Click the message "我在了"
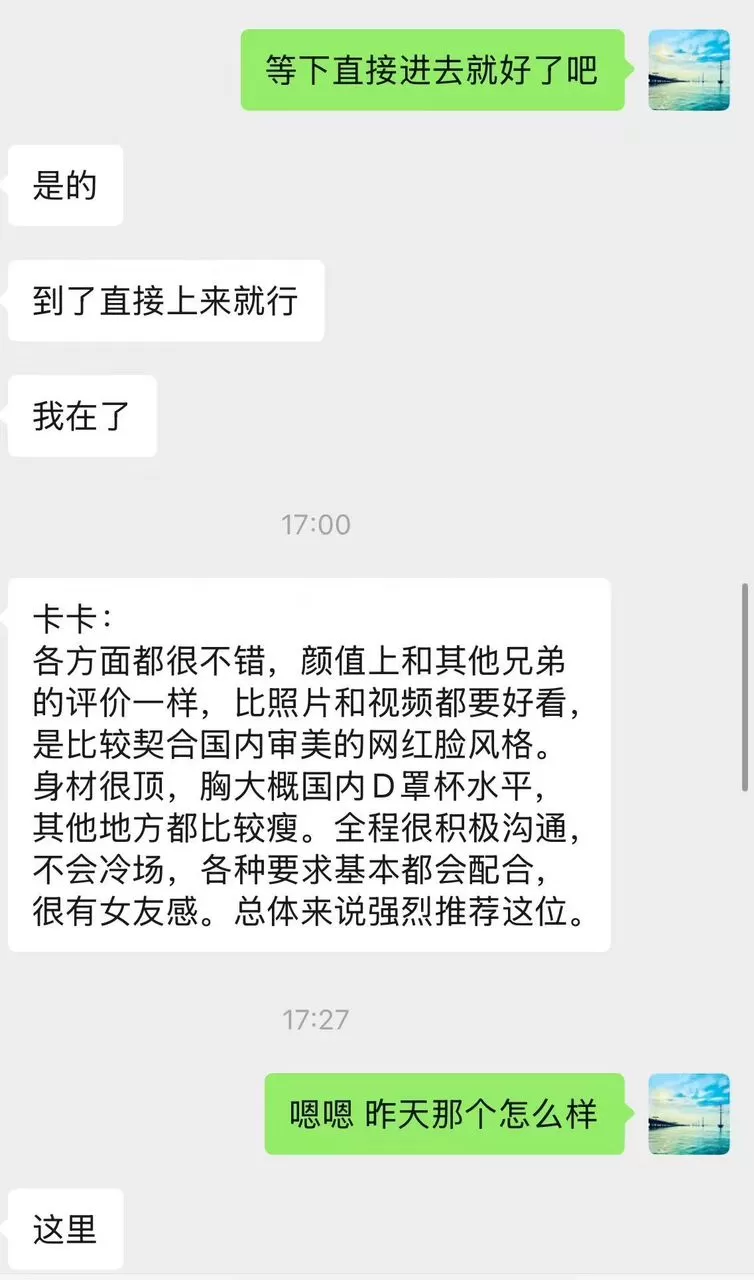 pos(81,417)
